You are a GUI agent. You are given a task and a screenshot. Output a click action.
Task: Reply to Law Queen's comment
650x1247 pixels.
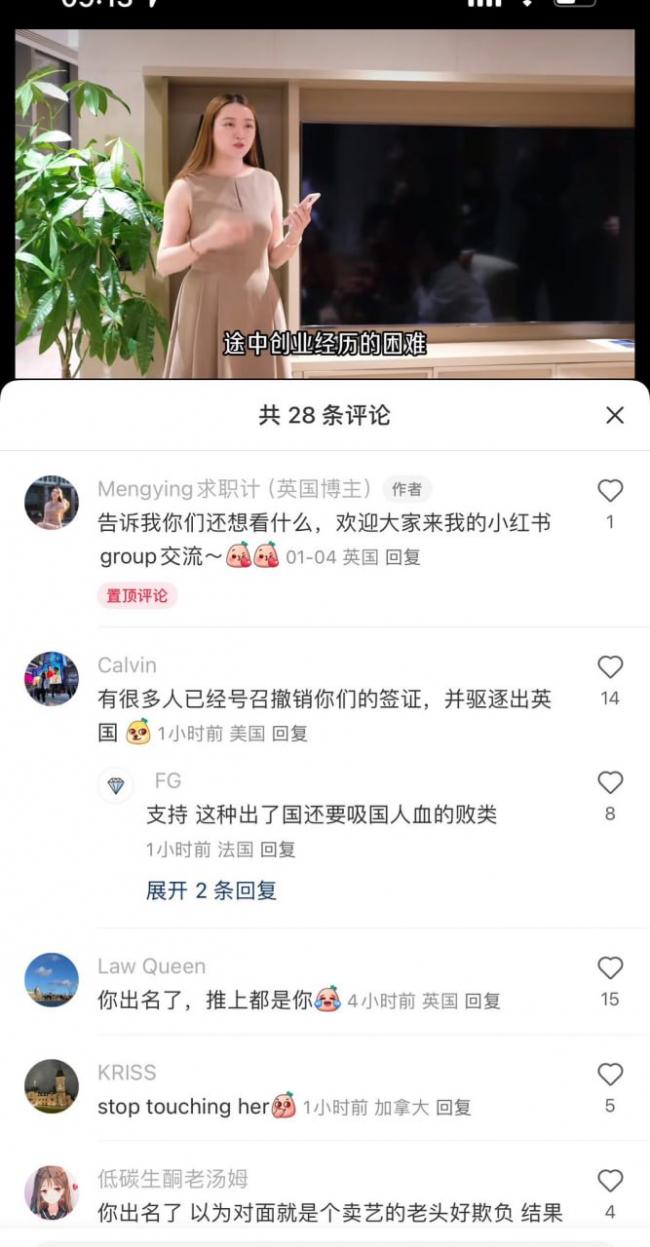click(x=483, y=1001)
